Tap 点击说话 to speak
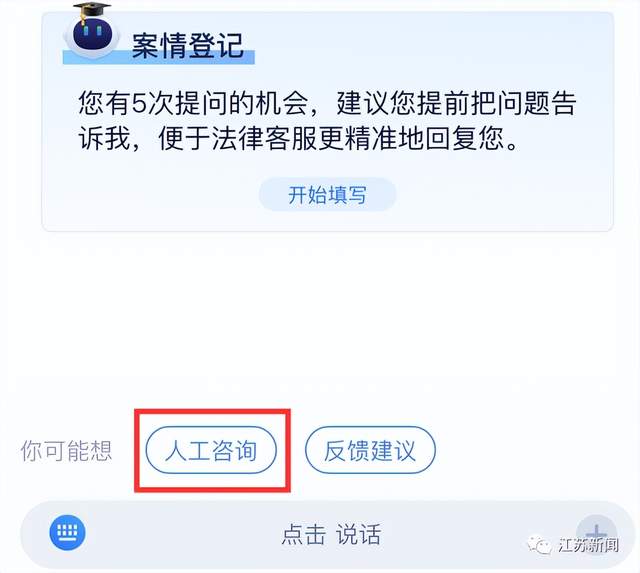The height and width of the screenshot is (573, 640). pyautogui.click(x=330, y=534)
